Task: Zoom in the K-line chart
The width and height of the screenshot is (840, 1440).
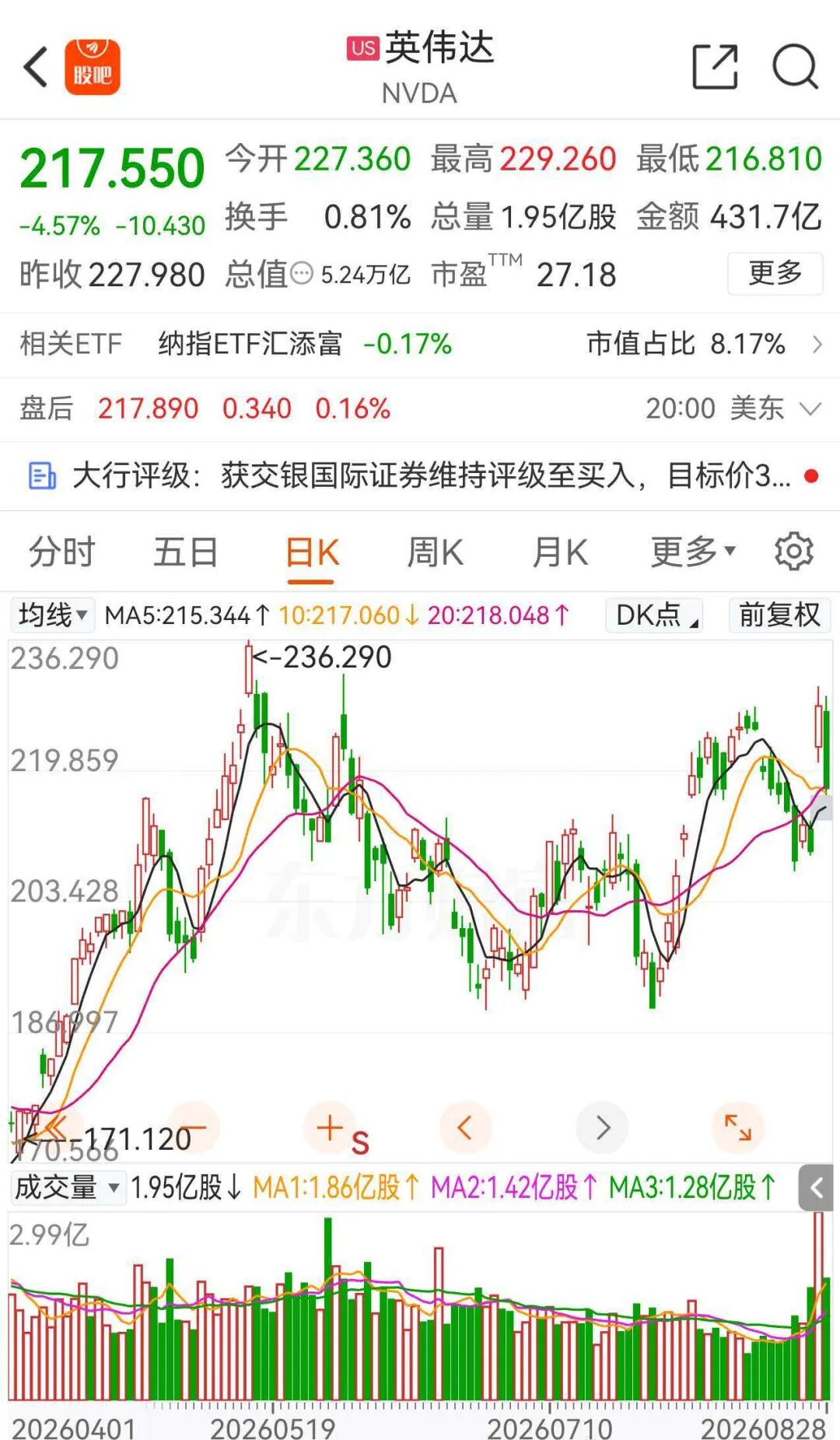Action: (x=330, y=1127)
